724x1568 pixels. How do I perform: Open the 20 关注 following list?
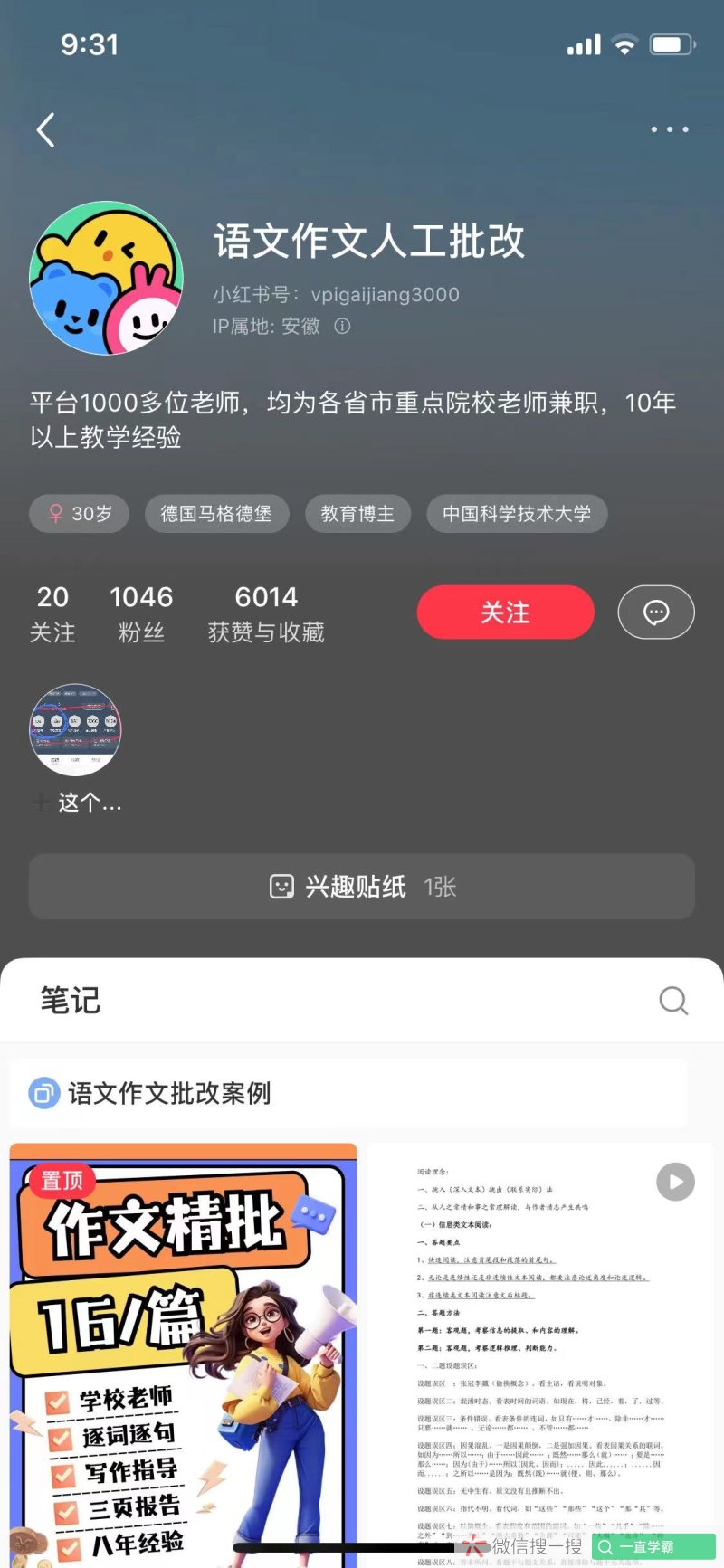point(52,613)
